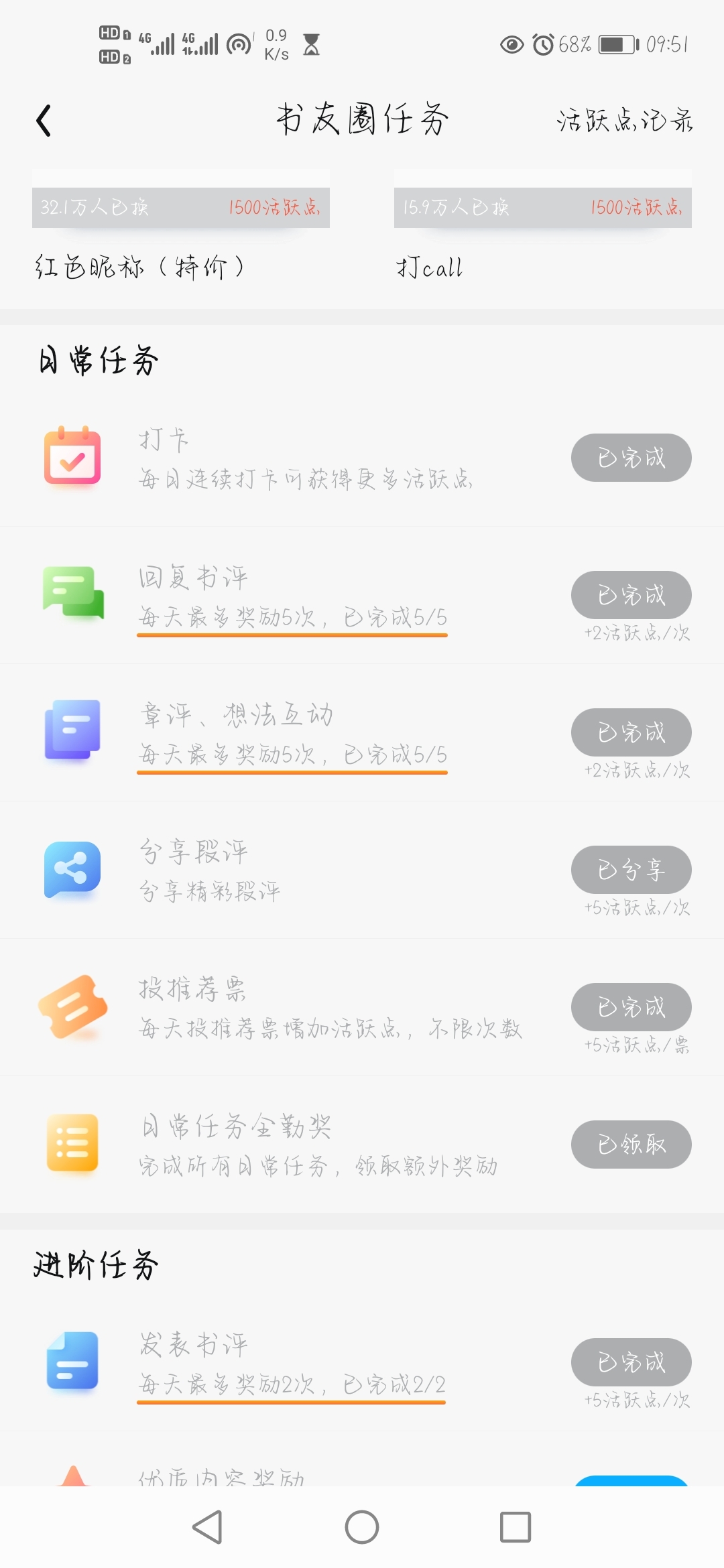Image resolution: width=724 pixels, height=1568 pixels.
Task: Tap the system home button
Action: [362, 1527]
